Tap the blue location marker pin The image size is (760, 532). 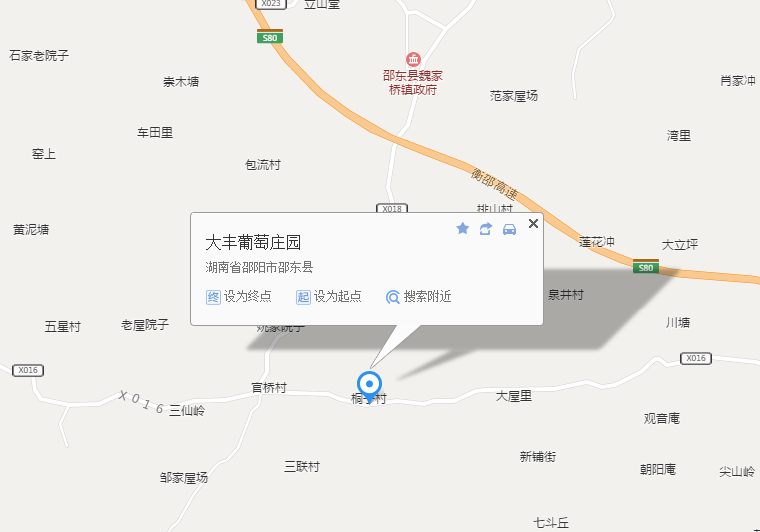click(370, 385)
